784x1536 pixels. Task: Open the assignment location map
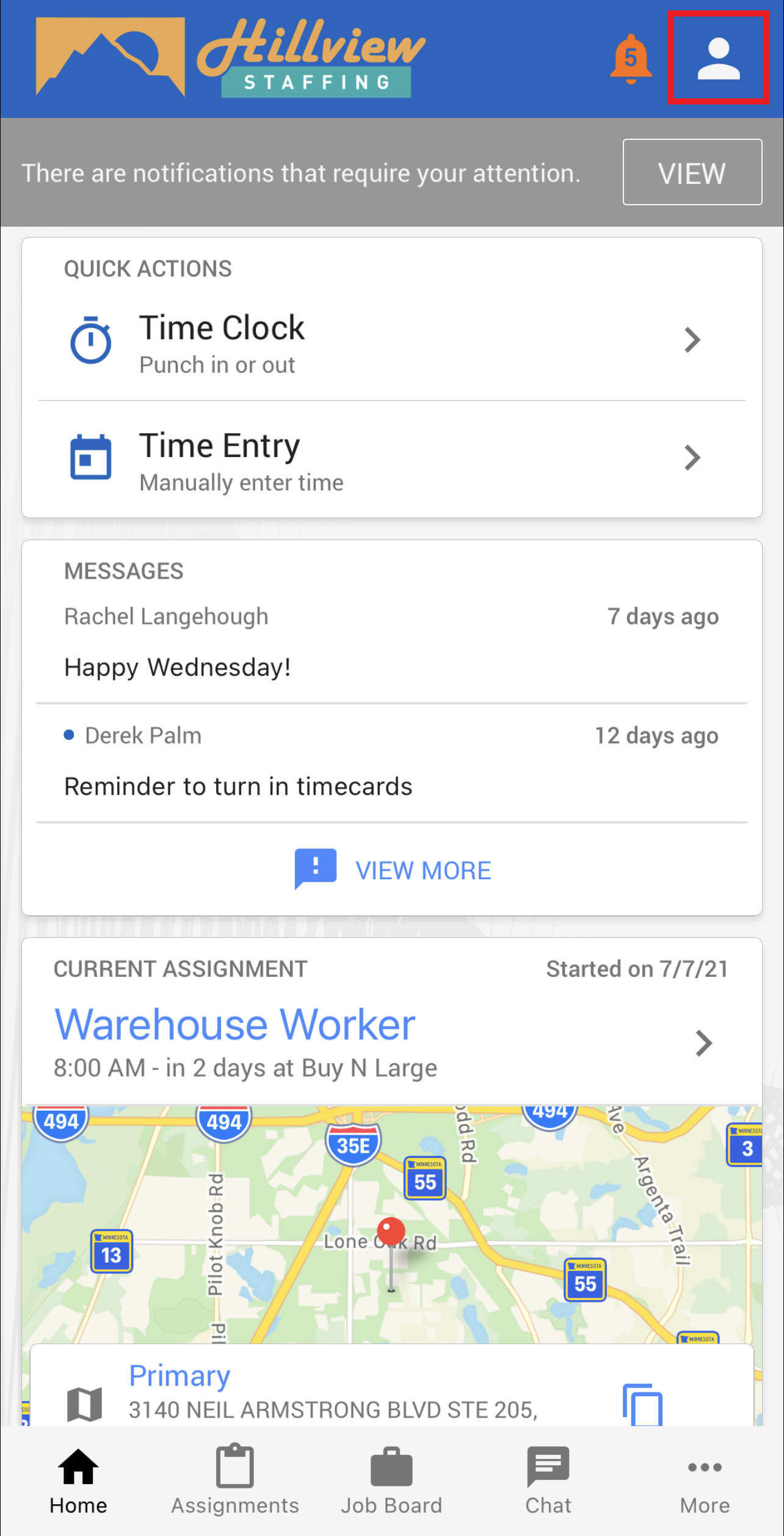point(391,1222)
